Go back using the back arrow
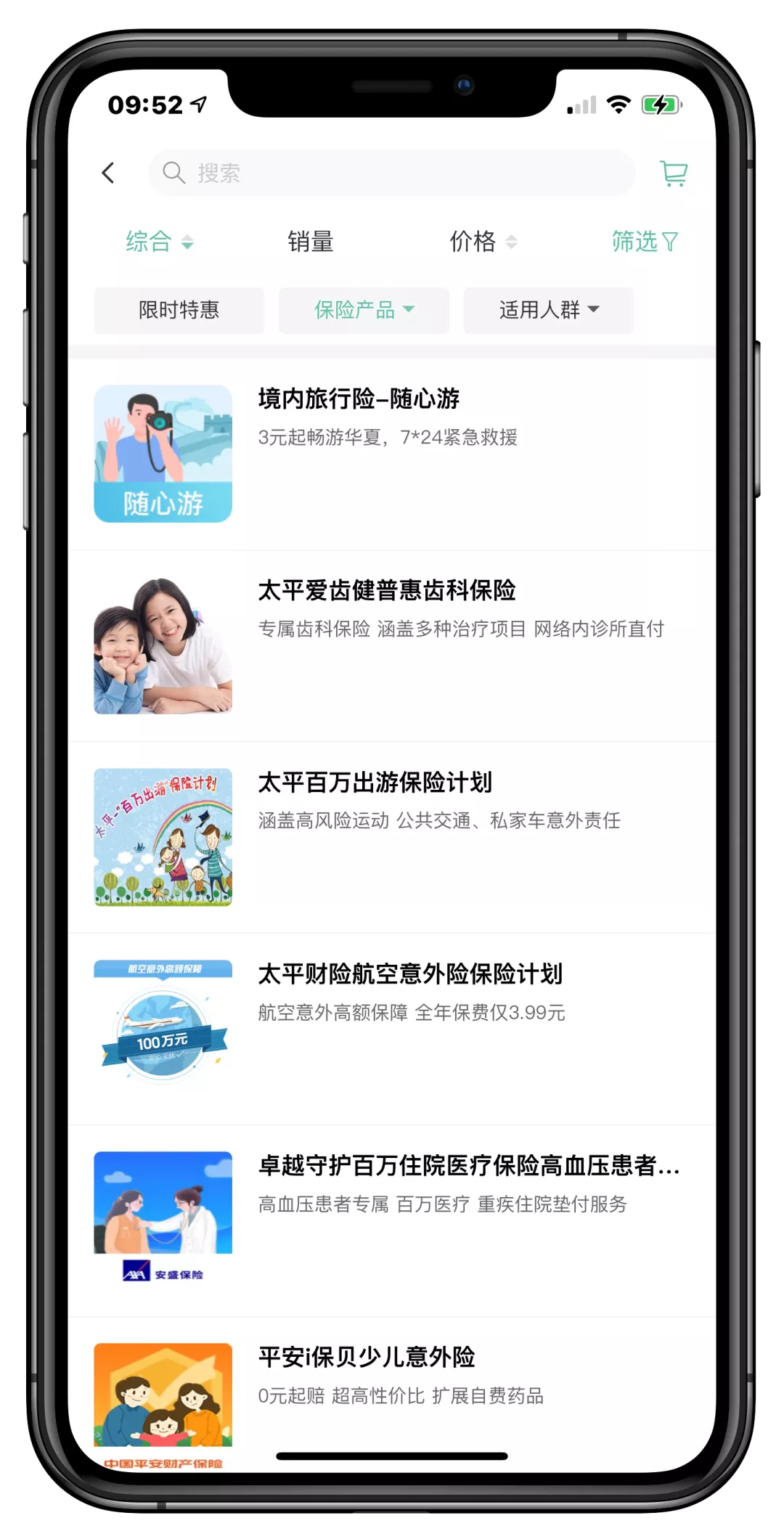 point(109,173)
